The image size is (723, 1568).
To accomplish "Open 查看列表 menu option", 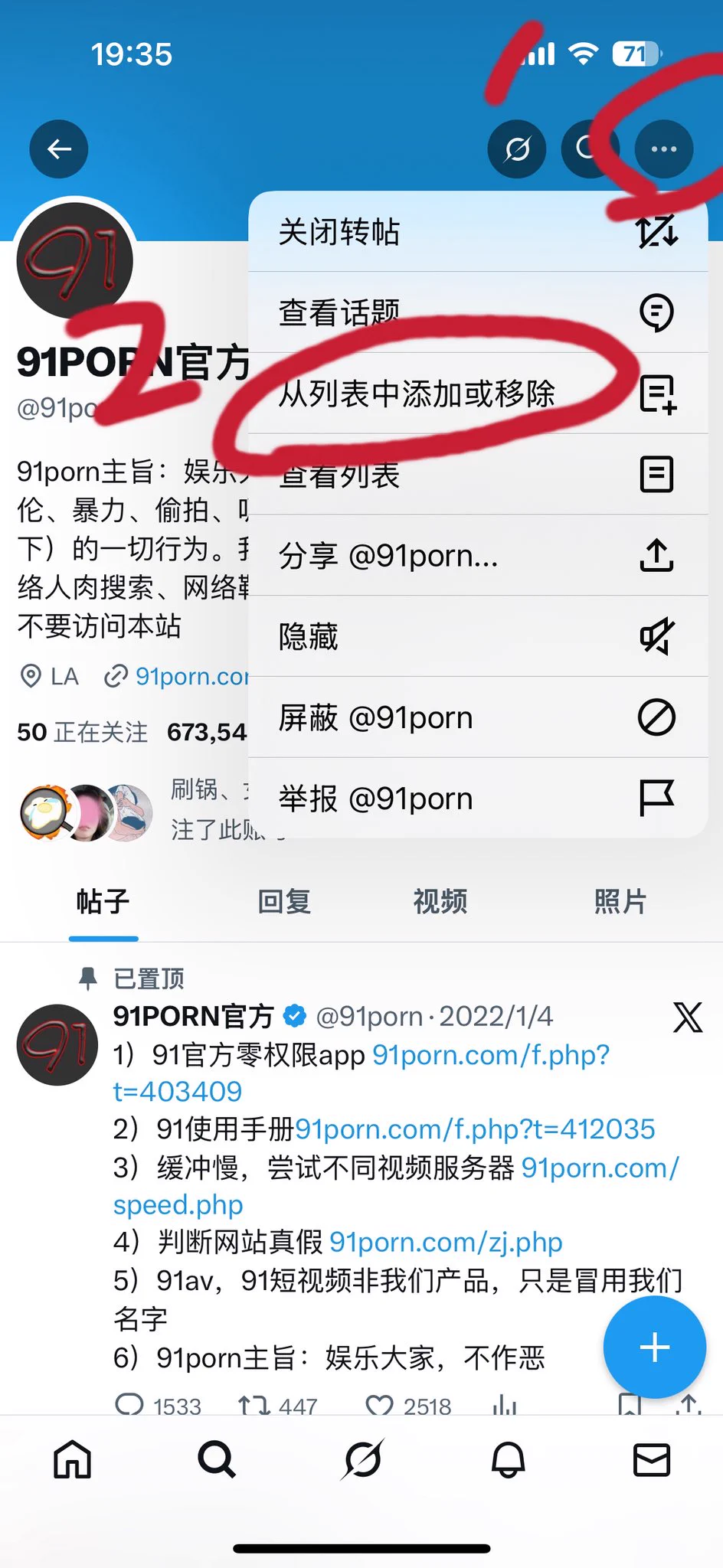I will coord(476,475).
